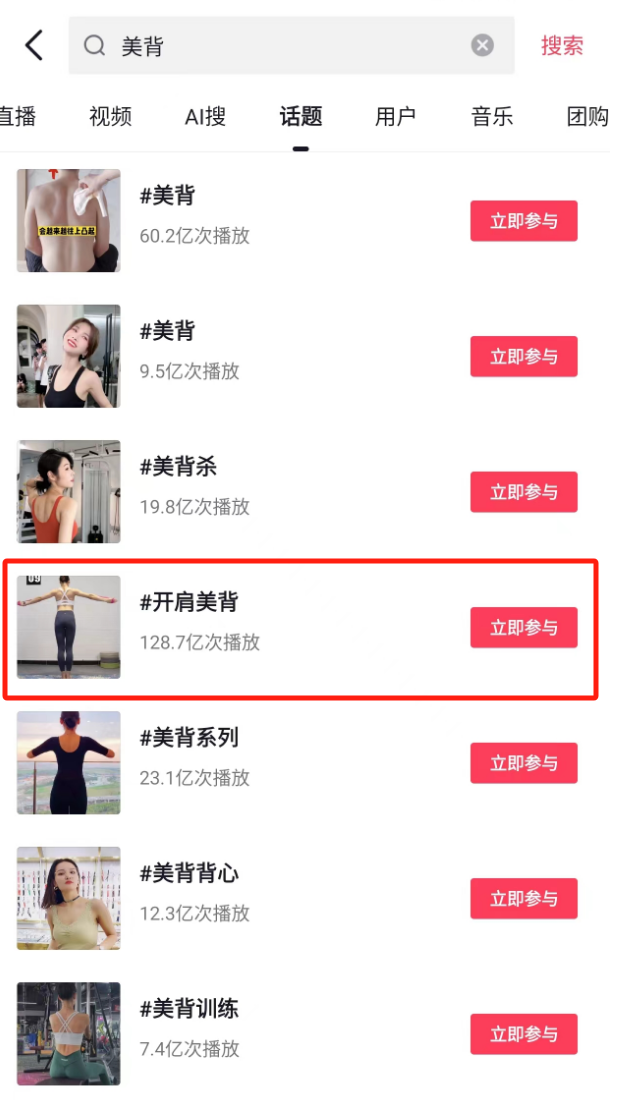630x1113 pixels.
Task: Open the #美背系列 topic
Action: point(189,738)
